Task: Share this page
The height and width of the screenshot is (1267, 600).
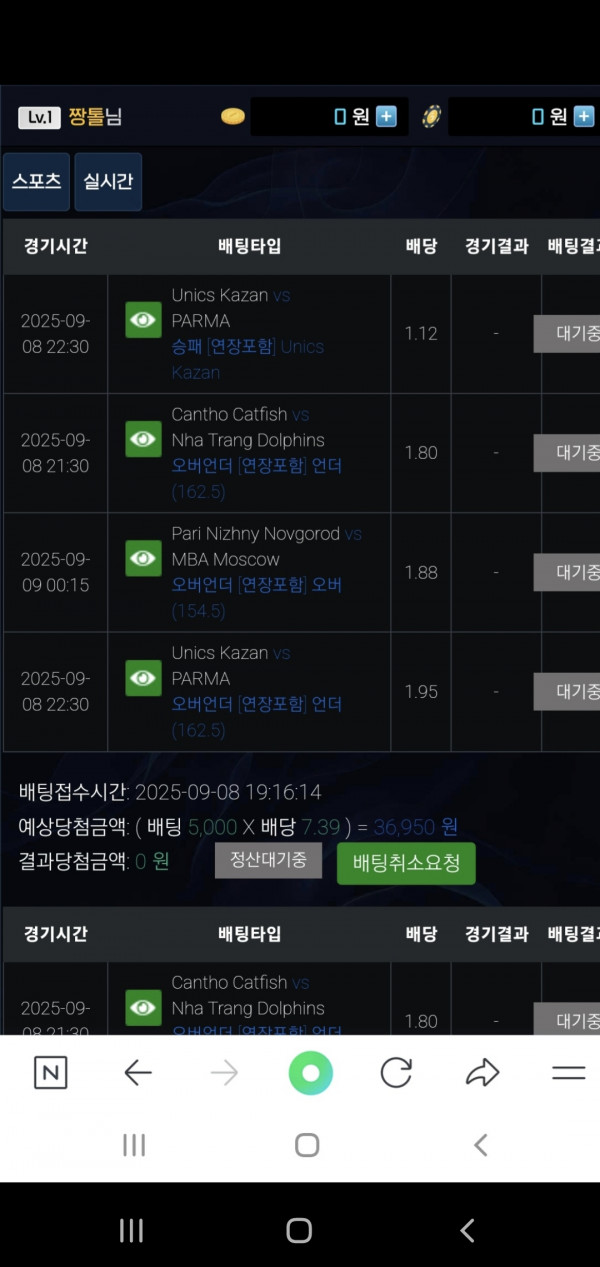Action: point(483,1073)
